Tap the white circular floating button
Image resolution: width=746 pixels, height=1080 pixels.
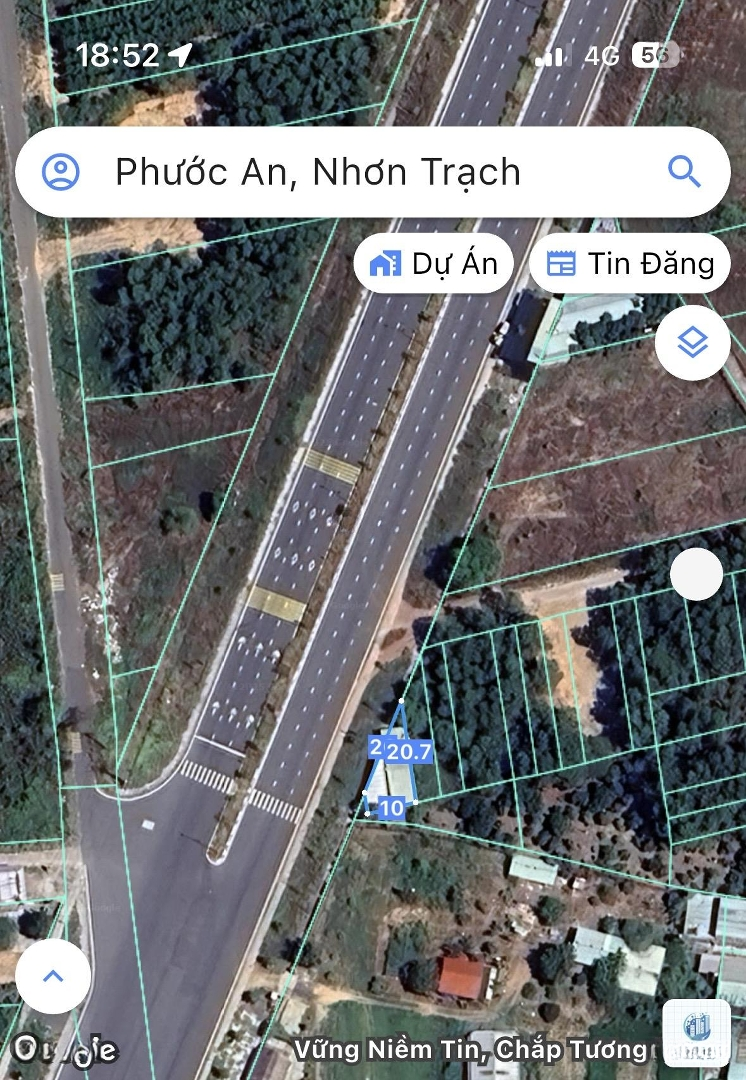[696, 575]
